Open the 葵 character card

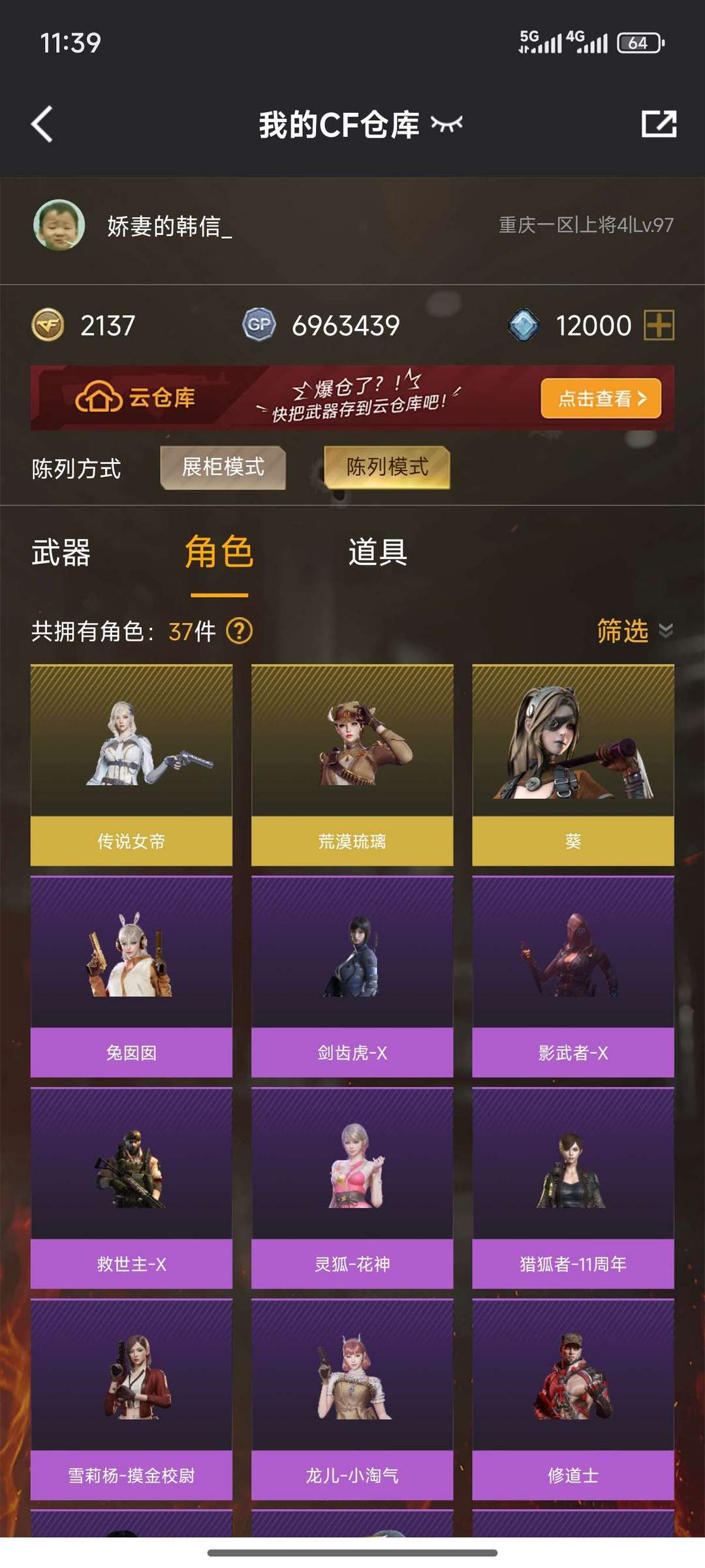coord(573,765)
